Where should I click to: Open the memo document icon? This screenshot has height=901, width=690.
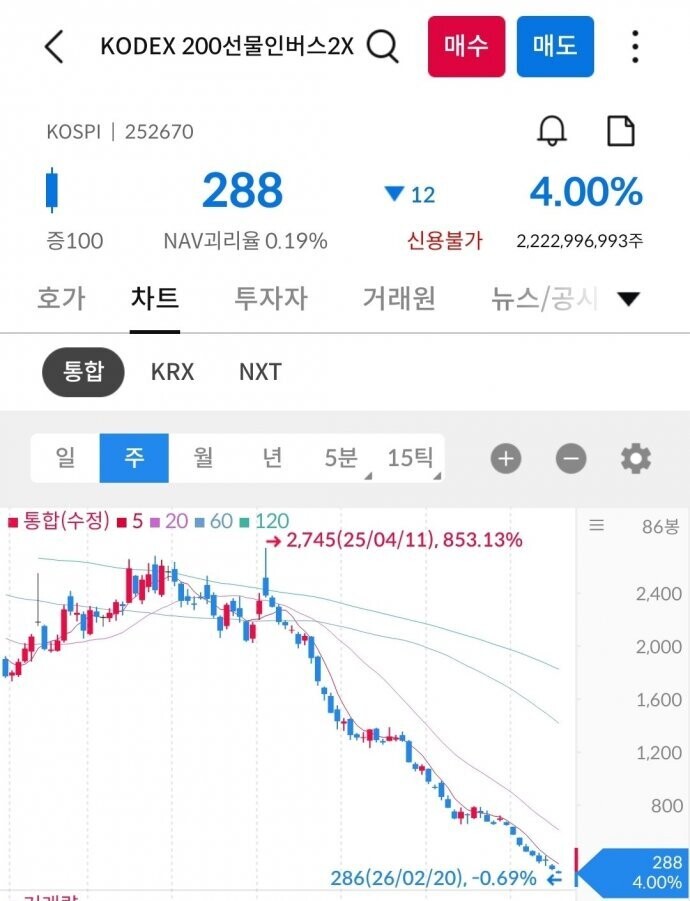click(x=621, y=131)
